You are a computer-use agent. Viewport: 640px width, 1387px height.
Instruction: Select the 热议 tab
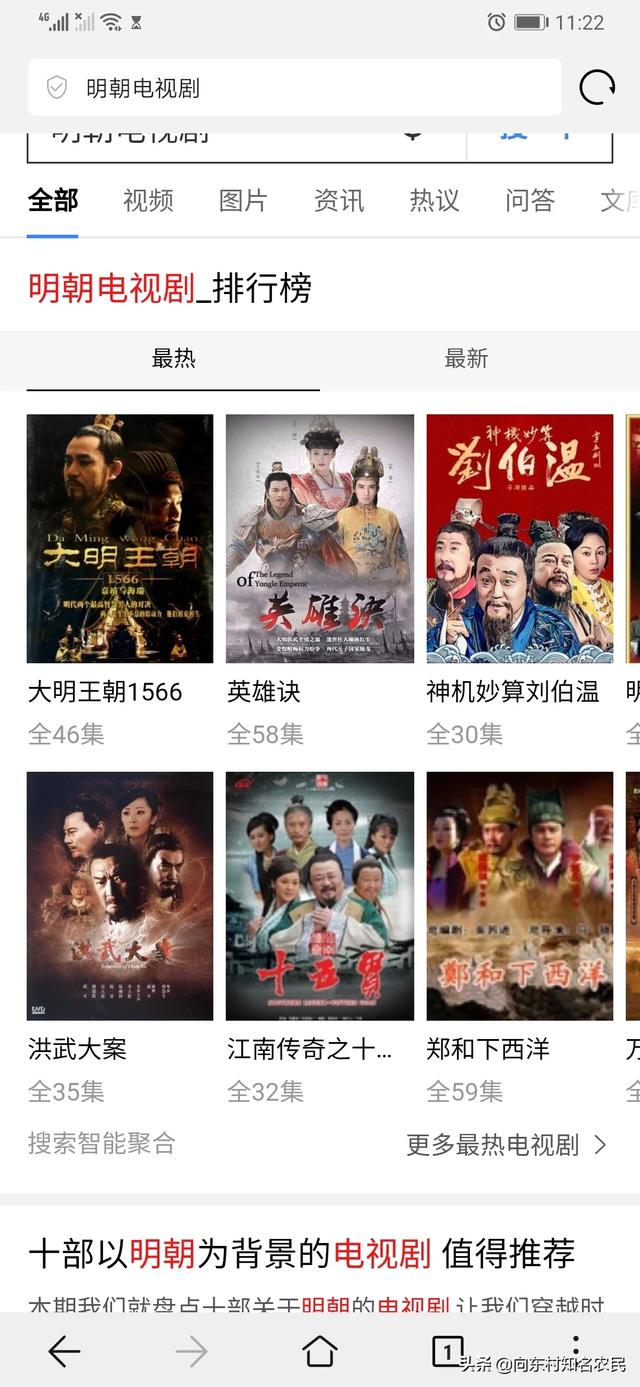tap(434, 200)
